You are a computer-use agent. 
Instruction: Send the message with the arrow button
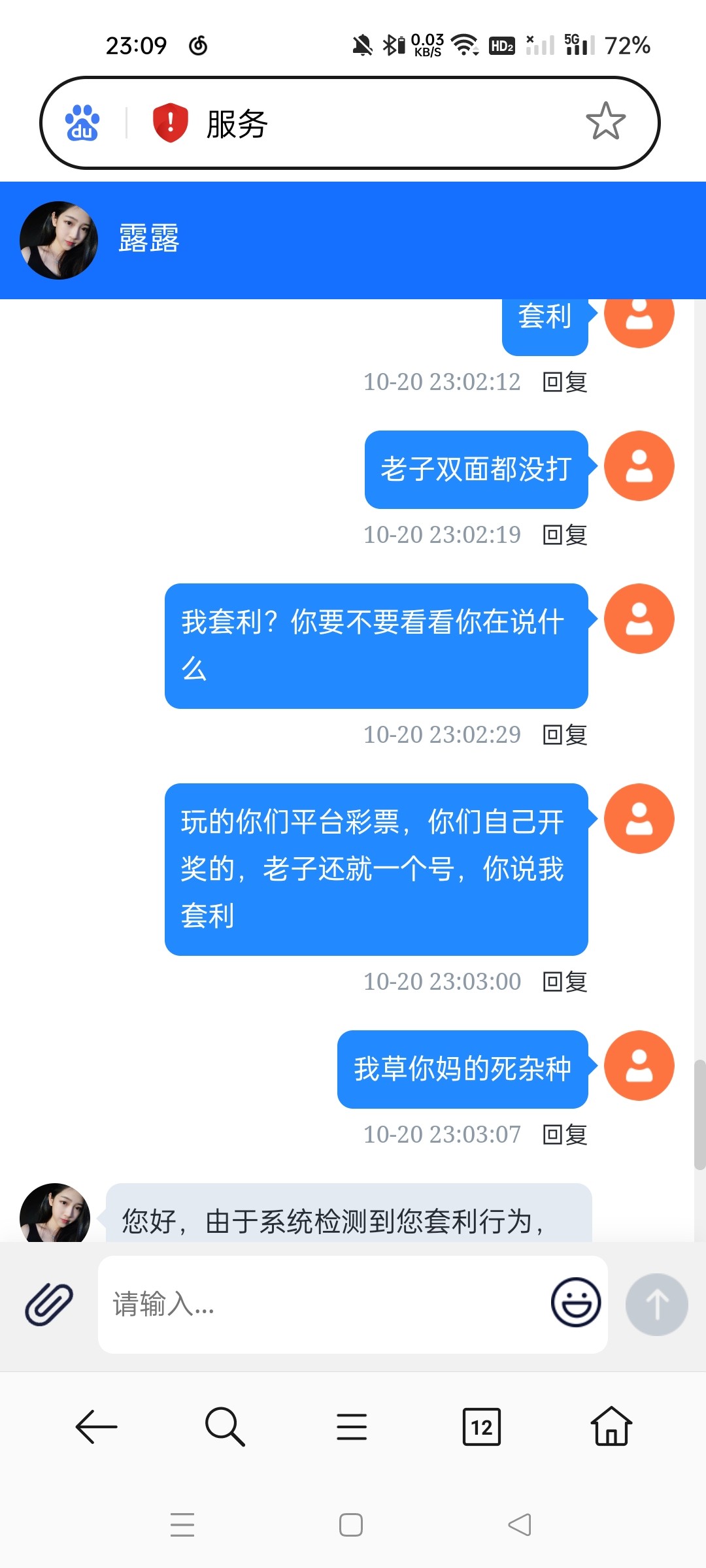click(x=656, y=1304)
